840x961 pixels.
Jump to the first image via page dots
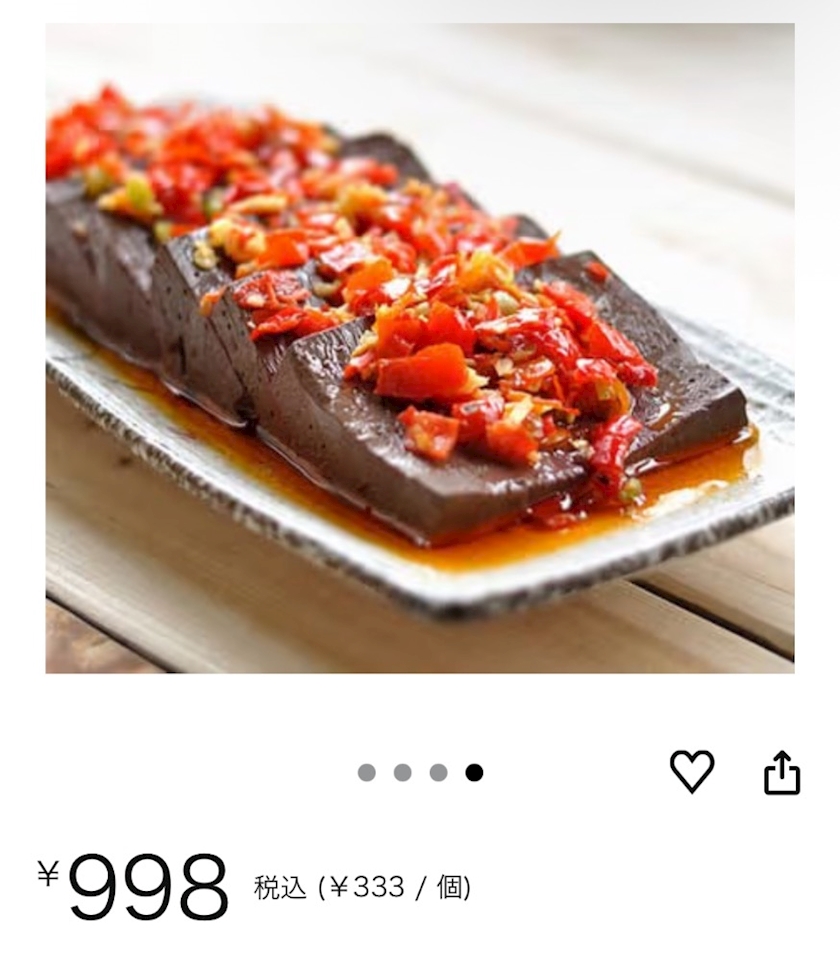click(366, 772)
